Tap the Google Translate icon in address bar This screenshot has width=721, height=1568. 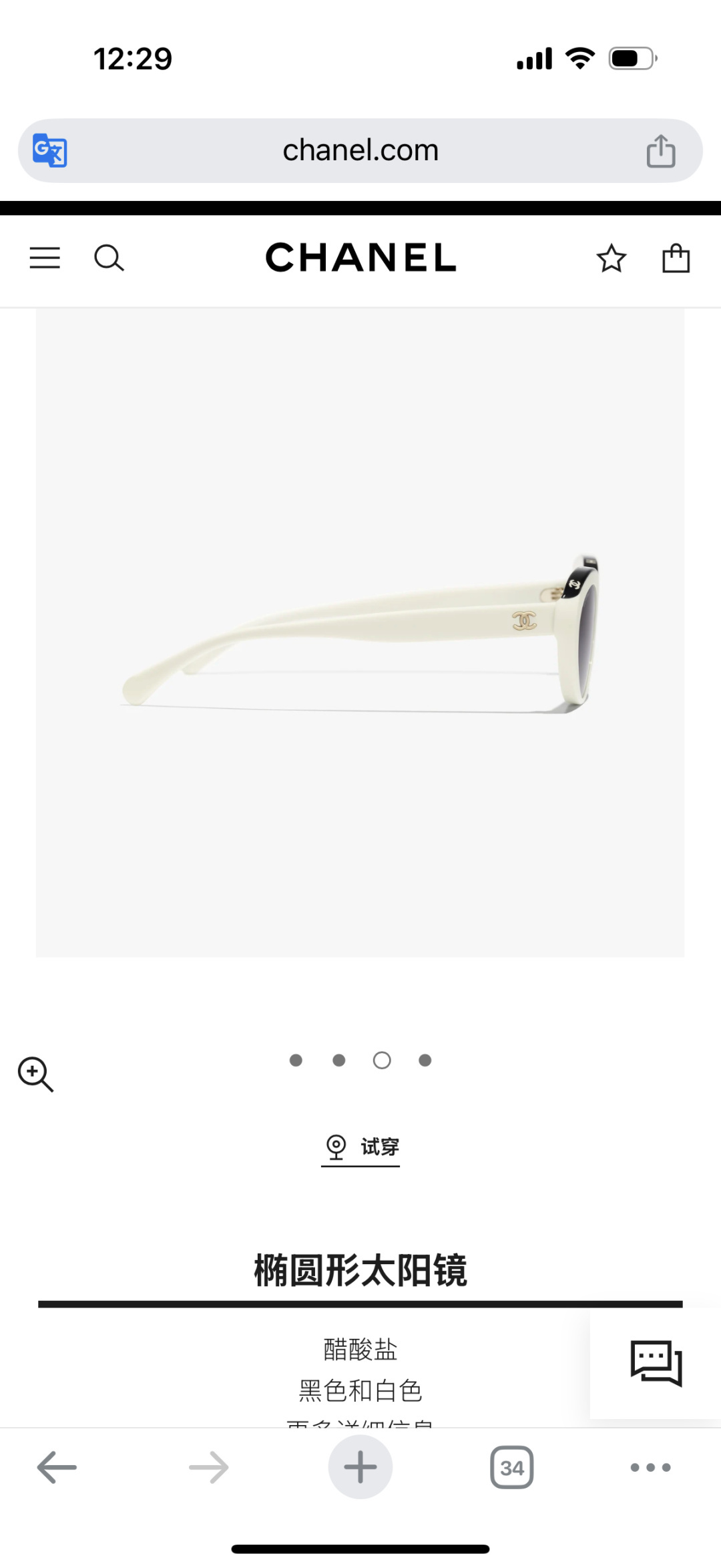tap(50, 150)
